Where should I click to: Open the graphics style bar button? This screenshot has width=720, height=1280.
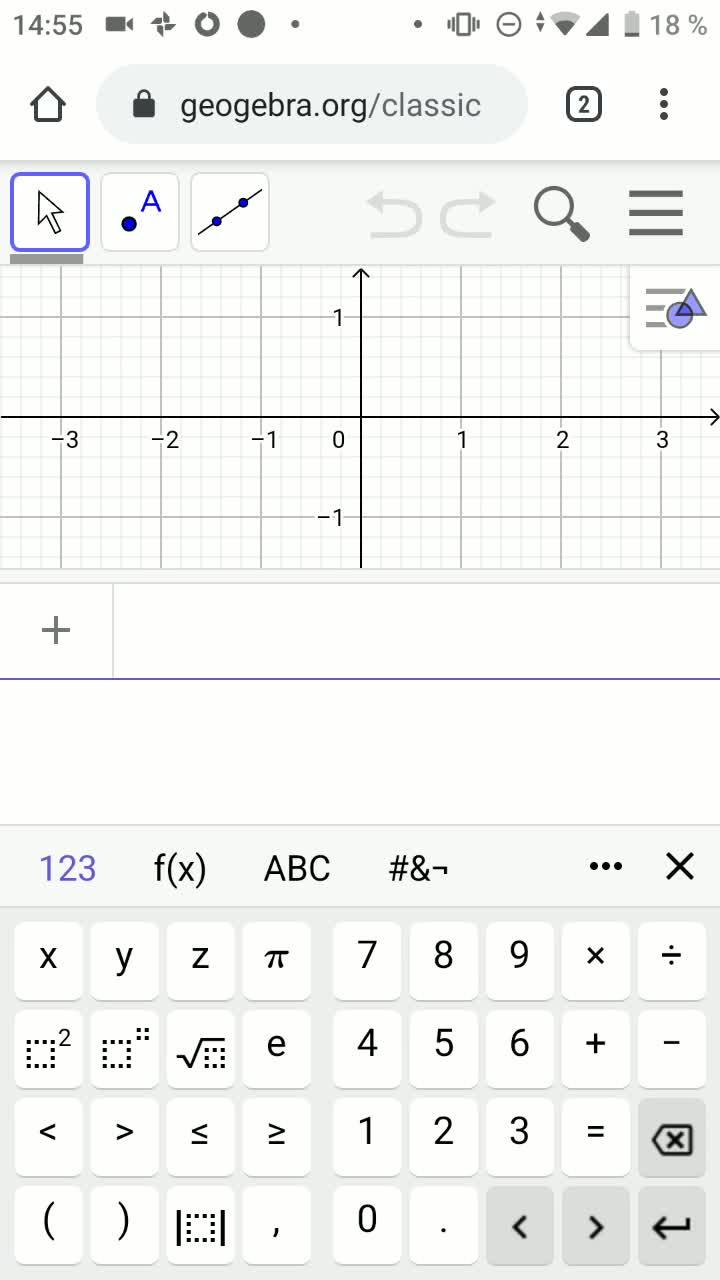pos(676,308)
